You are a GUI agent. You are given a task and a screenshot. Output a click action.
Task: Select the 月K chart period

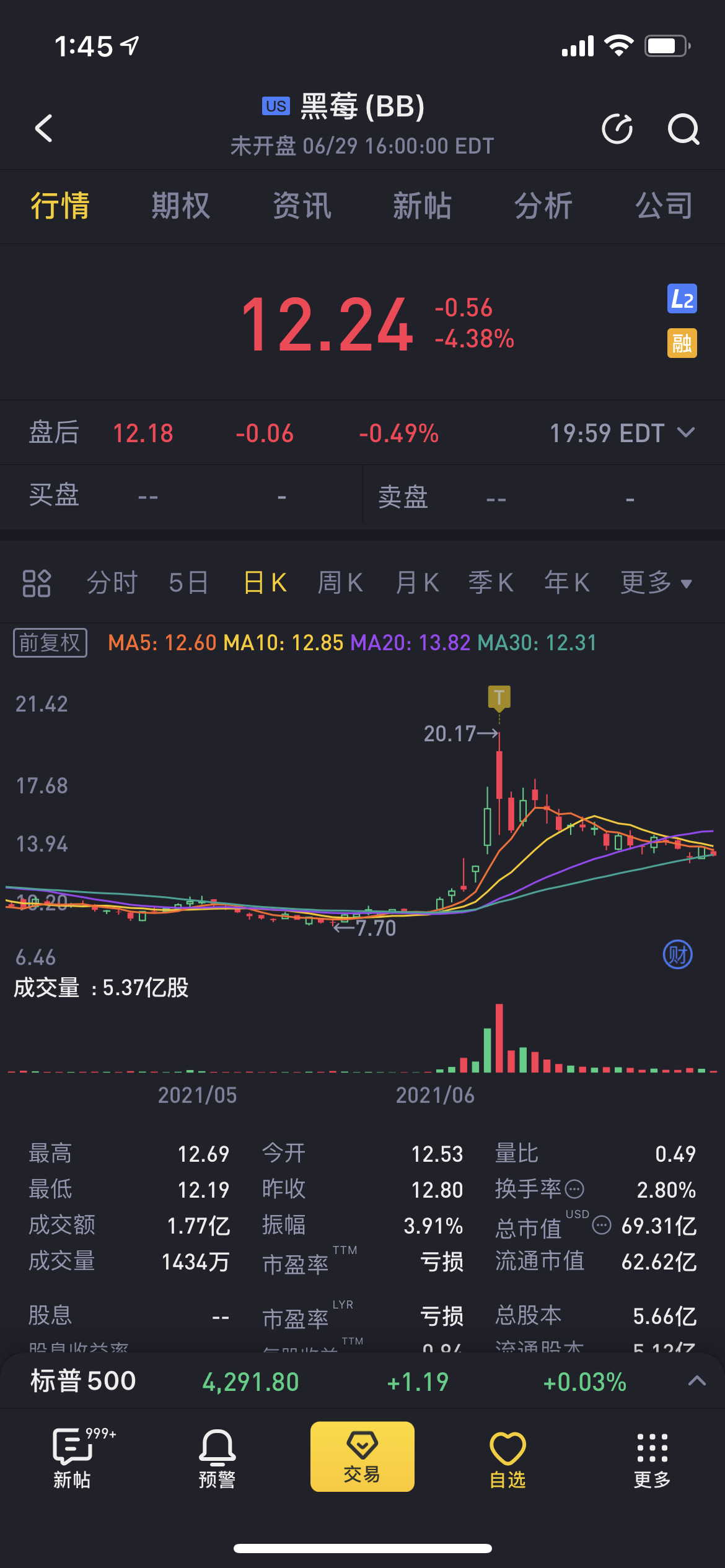(417, 583)
